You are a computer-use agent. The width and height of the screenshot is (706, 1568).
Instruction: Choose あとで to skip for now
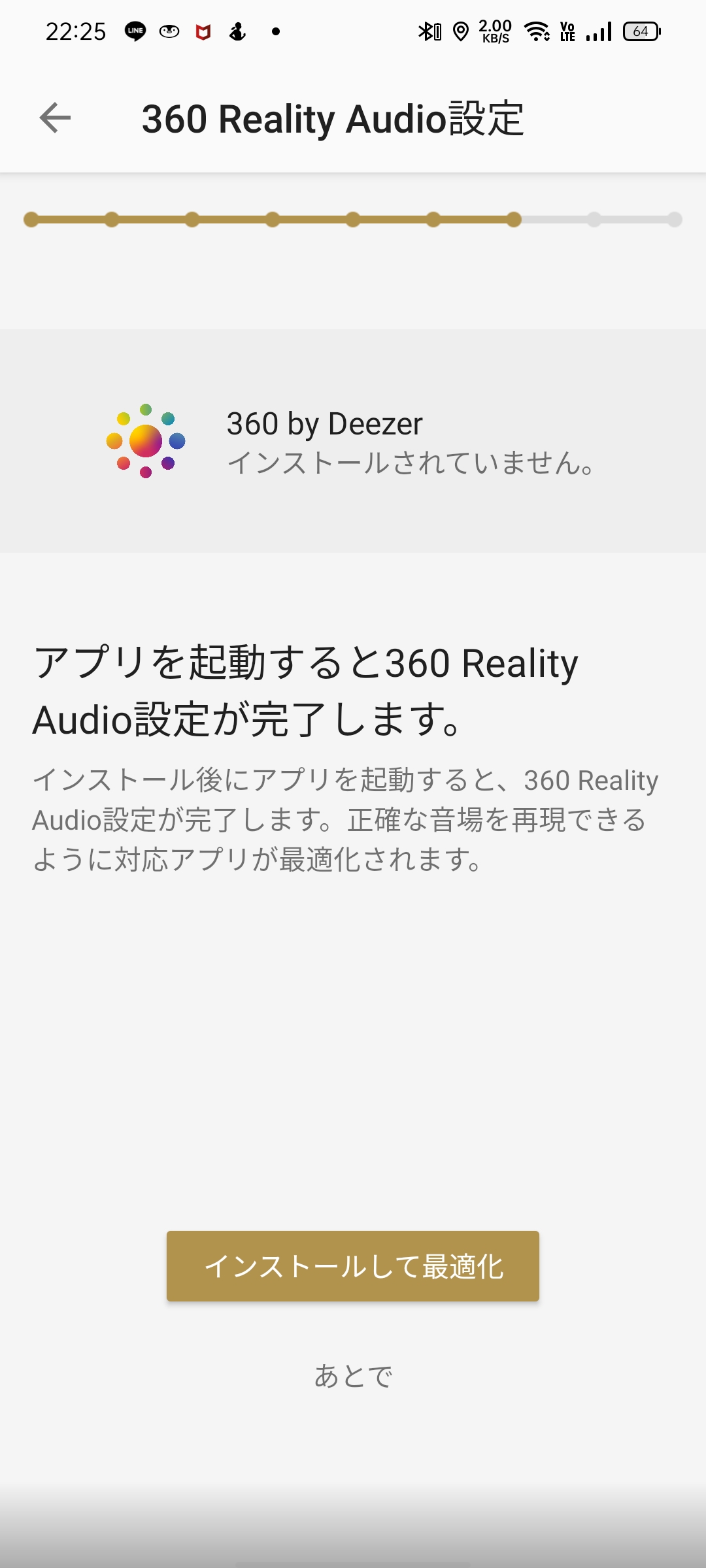click(x=353, y=1376)
